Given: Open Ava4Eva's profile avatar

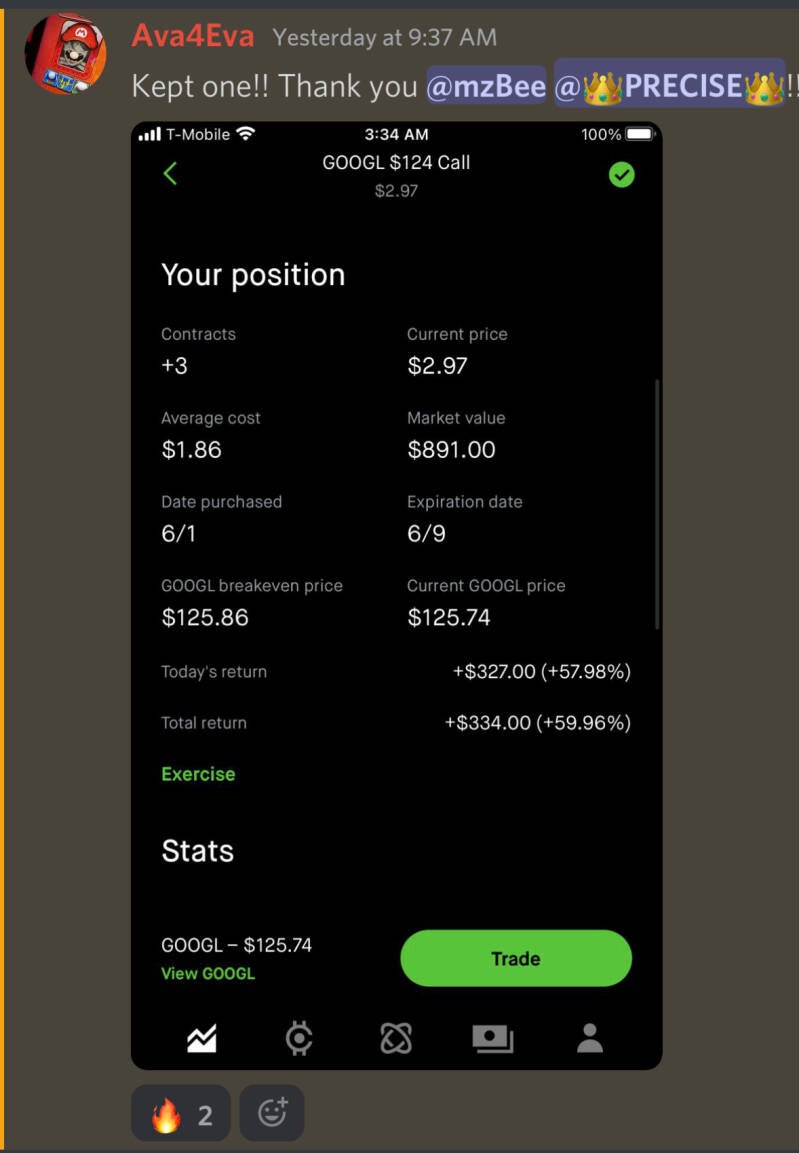Looking at the screenshot, I should pos(65,53).
